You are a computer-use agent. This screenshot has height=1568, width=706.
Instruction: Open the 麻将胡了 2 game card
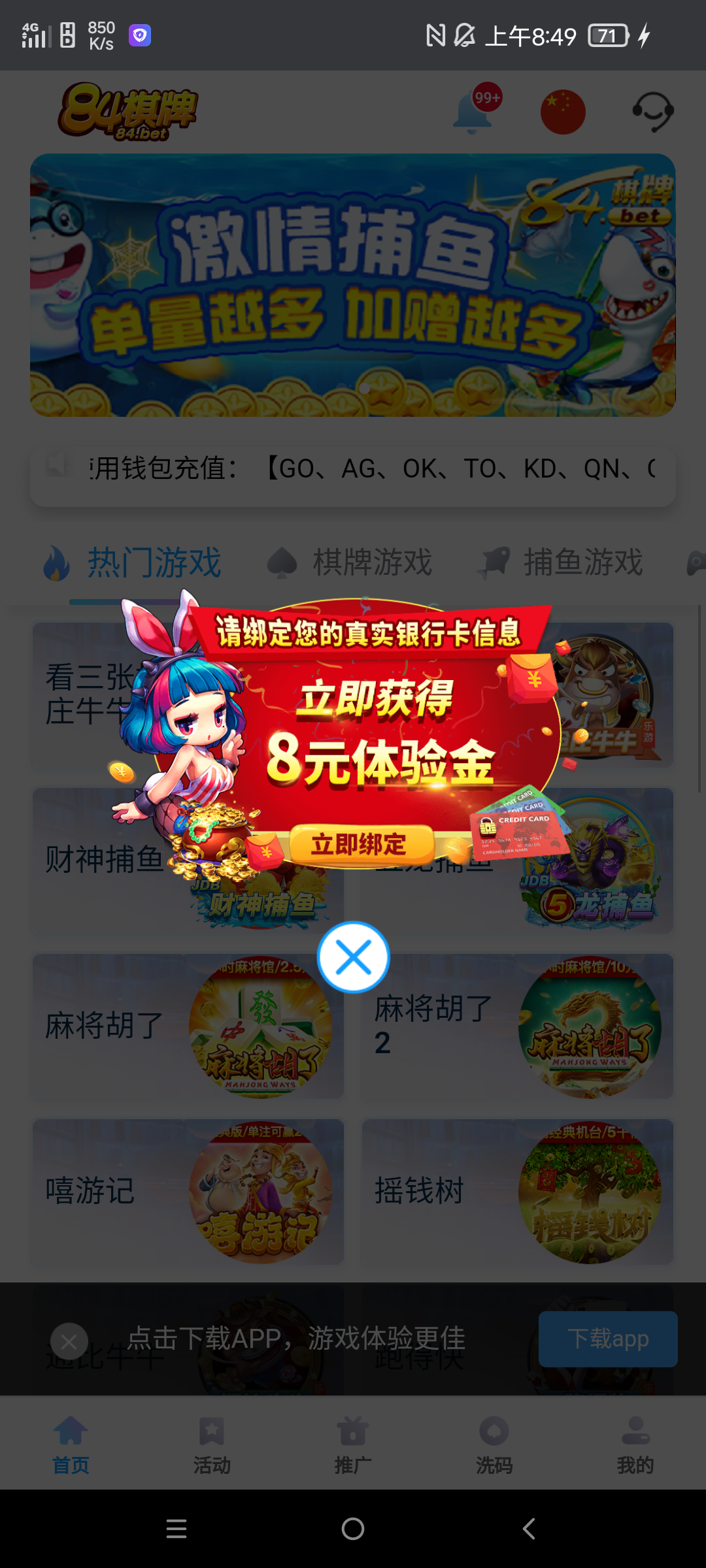pos(517,1026)
